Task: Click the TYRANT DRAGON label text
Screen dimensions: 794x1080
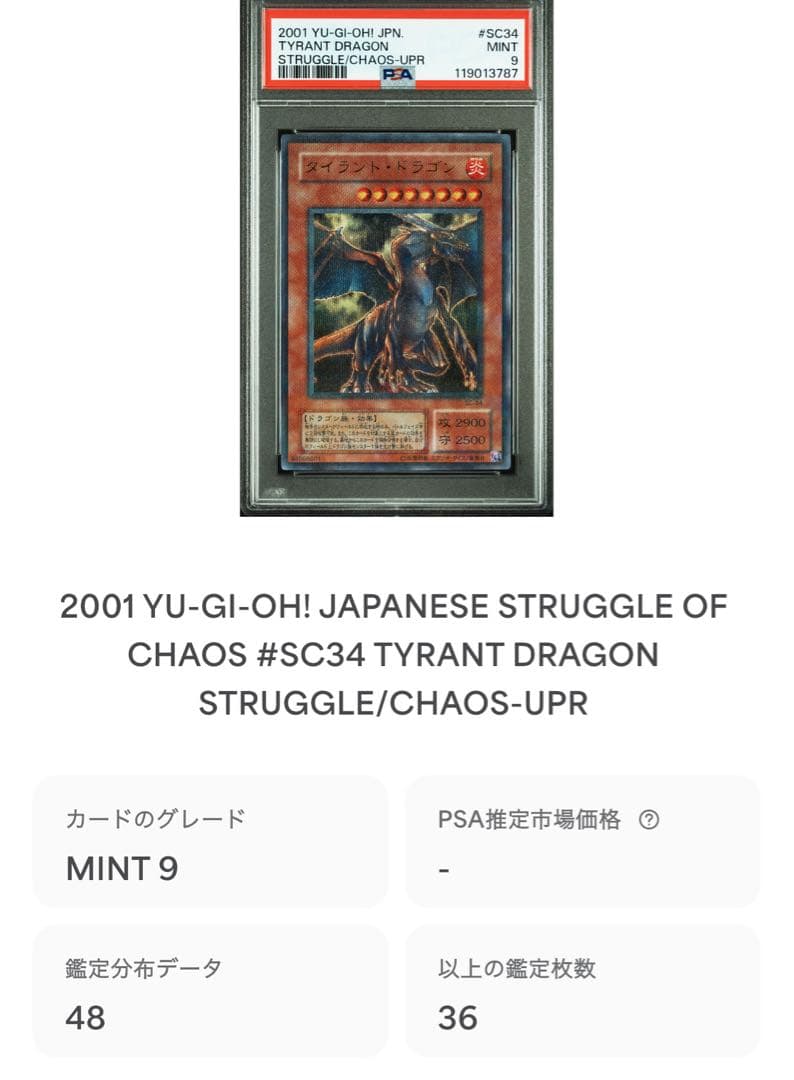Action: [334, 47]
